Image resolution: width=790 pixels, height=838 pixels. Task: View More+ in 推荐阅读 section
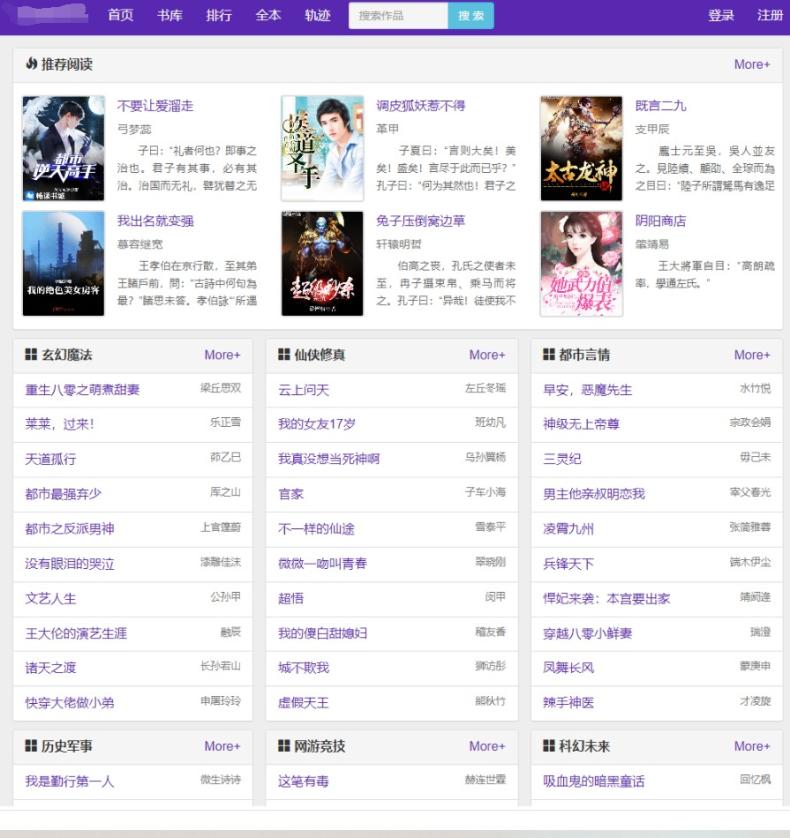pyautogui.click(x=752, y=64)
